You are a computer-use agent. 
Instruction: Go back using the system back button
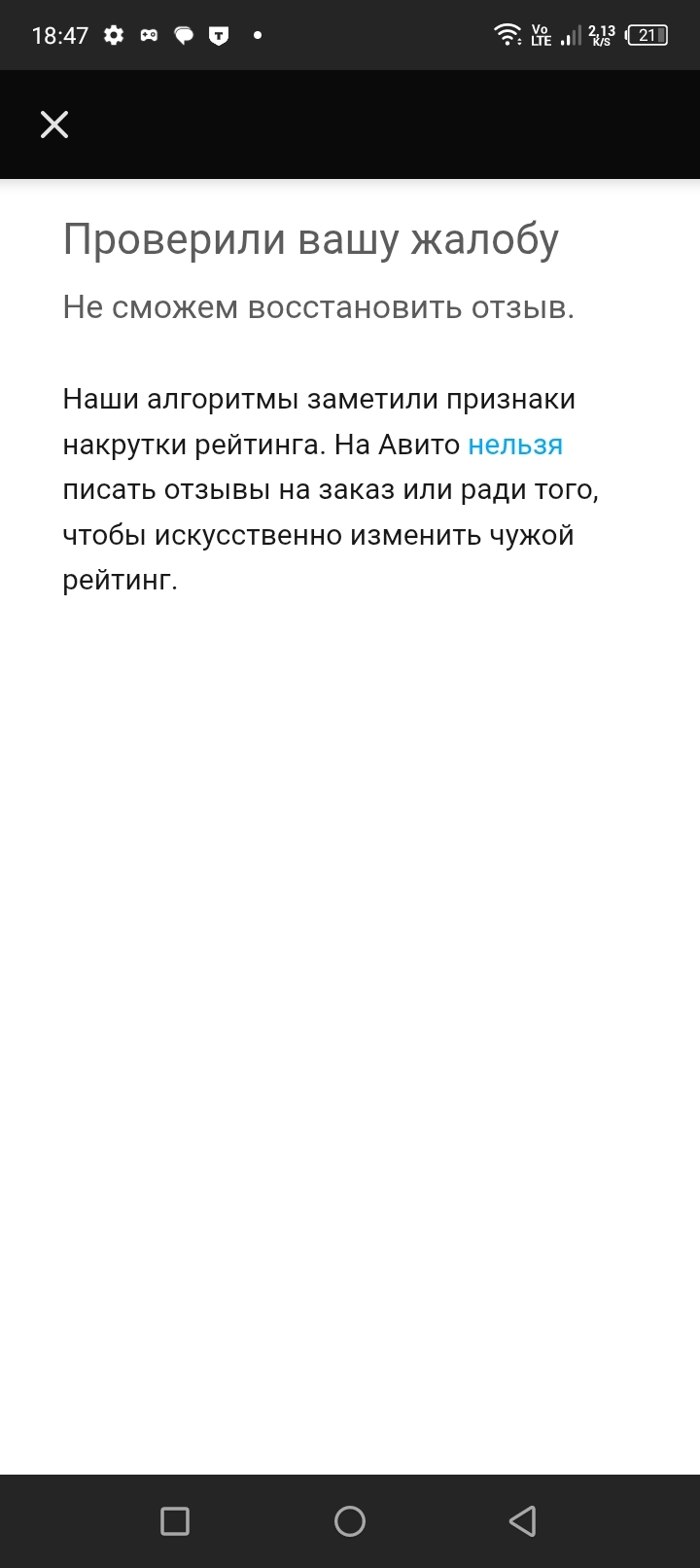point(523,1521)
